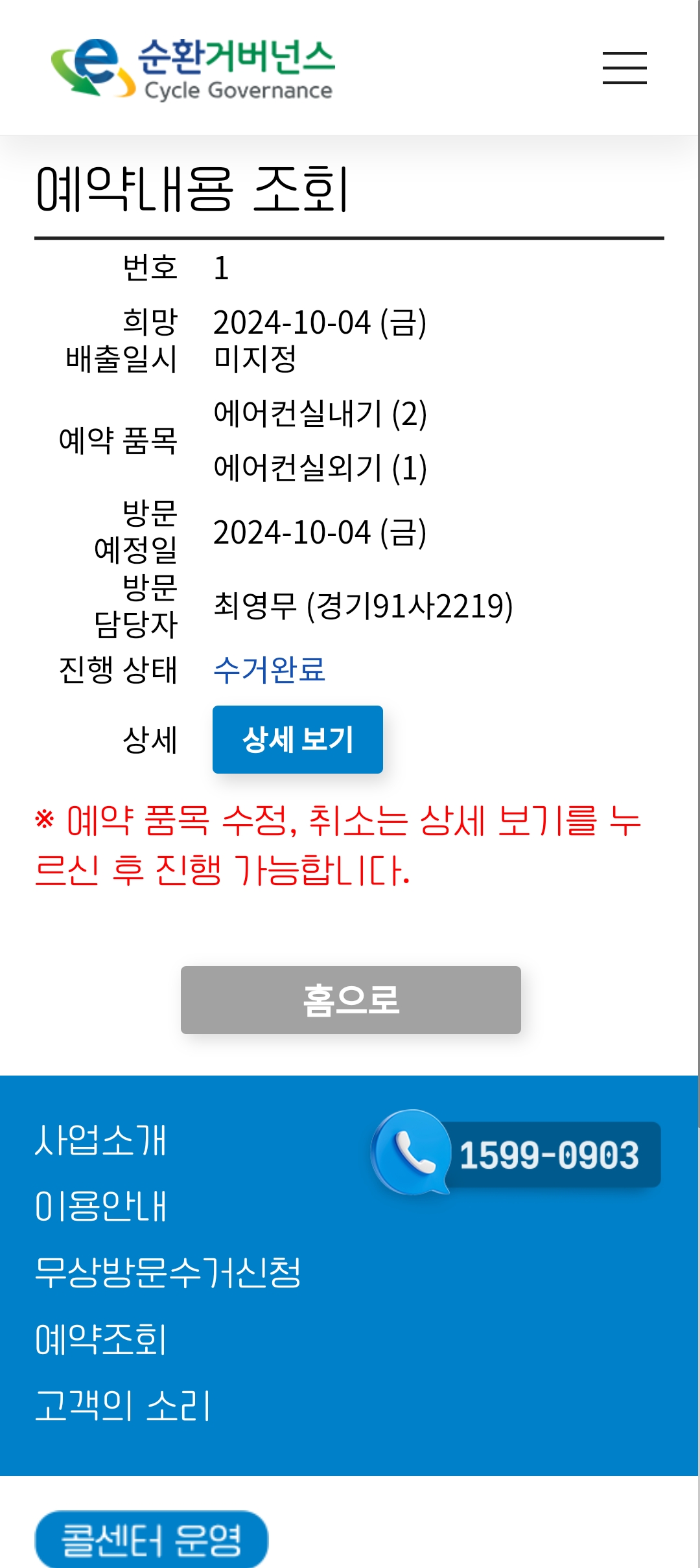This screenshot has height=1568, width=700.
Task: Open the hamburger menu
Action: [624, 68]
